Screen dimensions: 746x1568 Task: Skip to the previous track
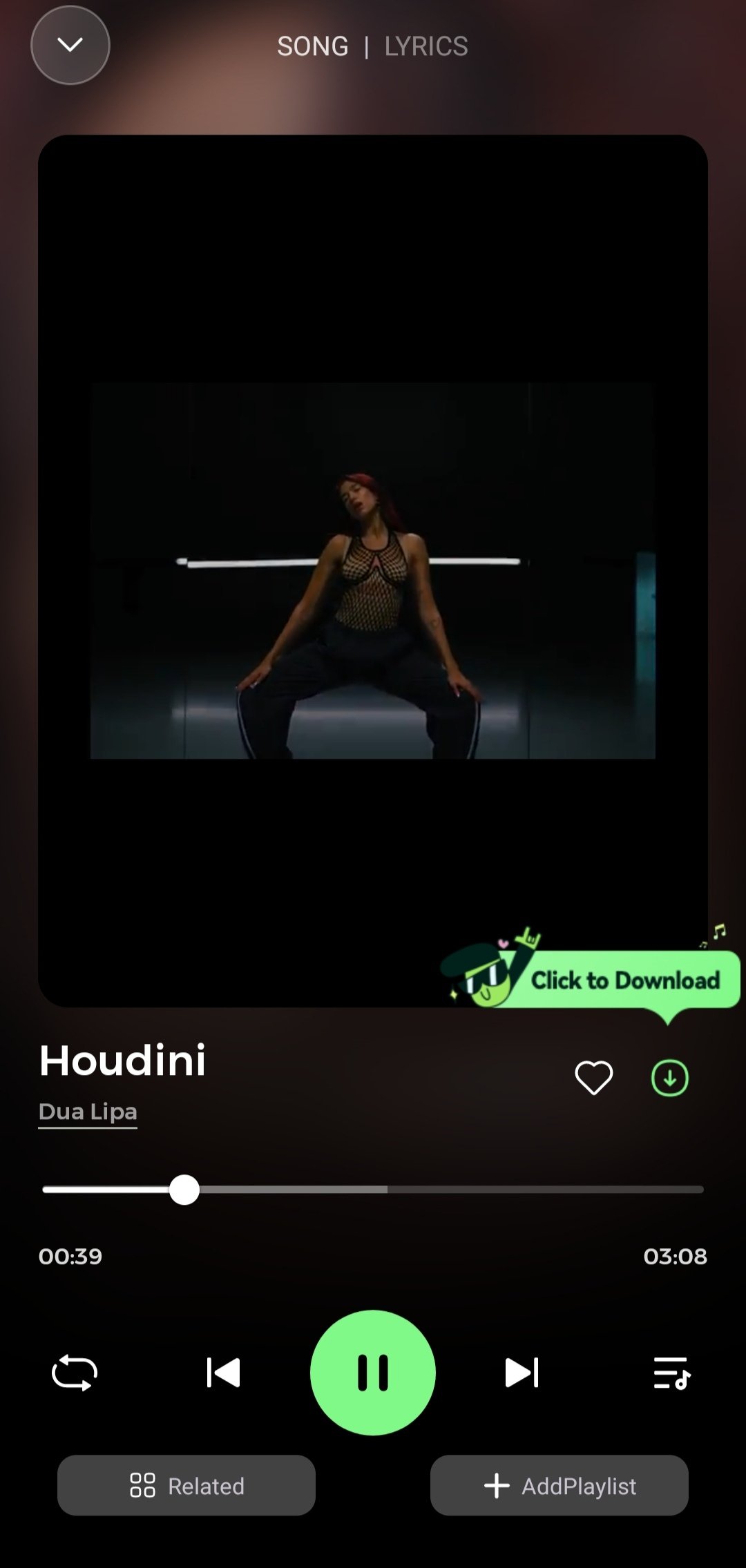point(223,1373)
